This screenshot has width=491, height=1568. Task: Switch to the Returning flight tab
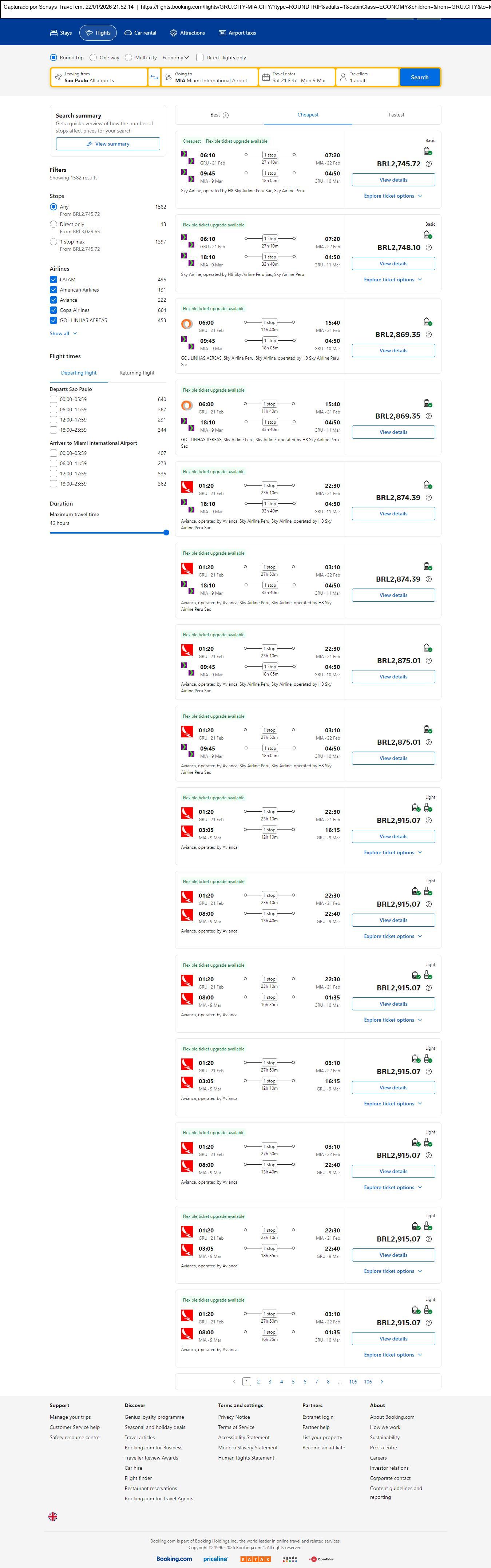137,372
